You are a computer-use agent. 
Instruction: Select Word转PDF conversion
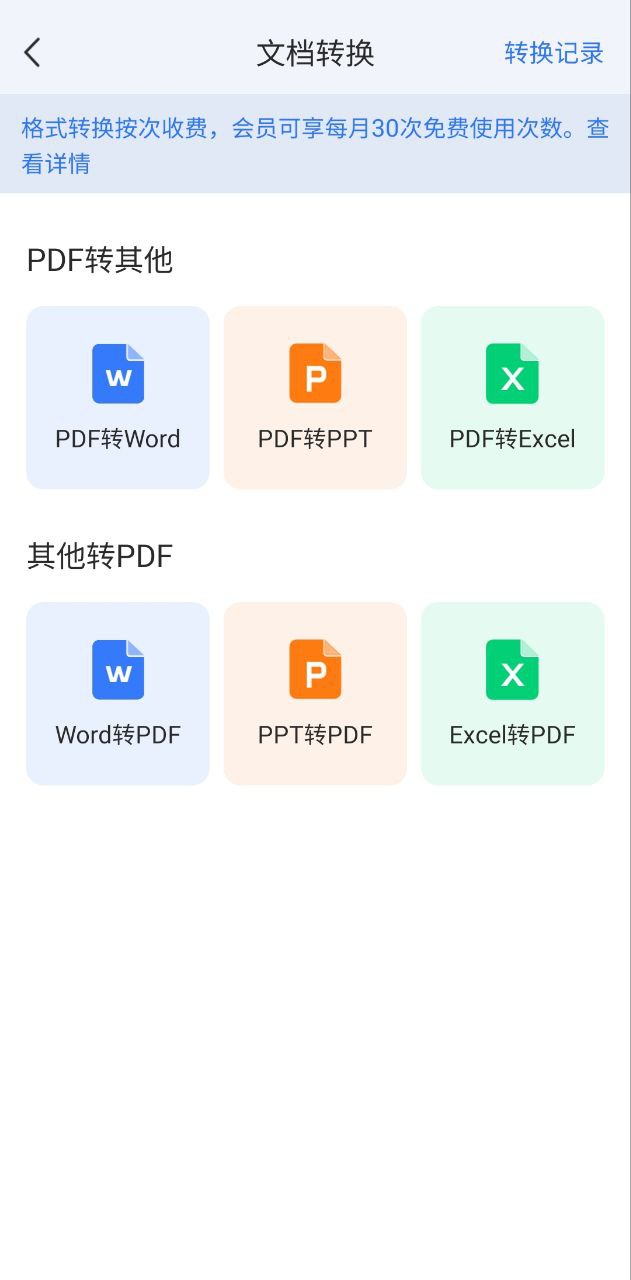click(118, 693)
